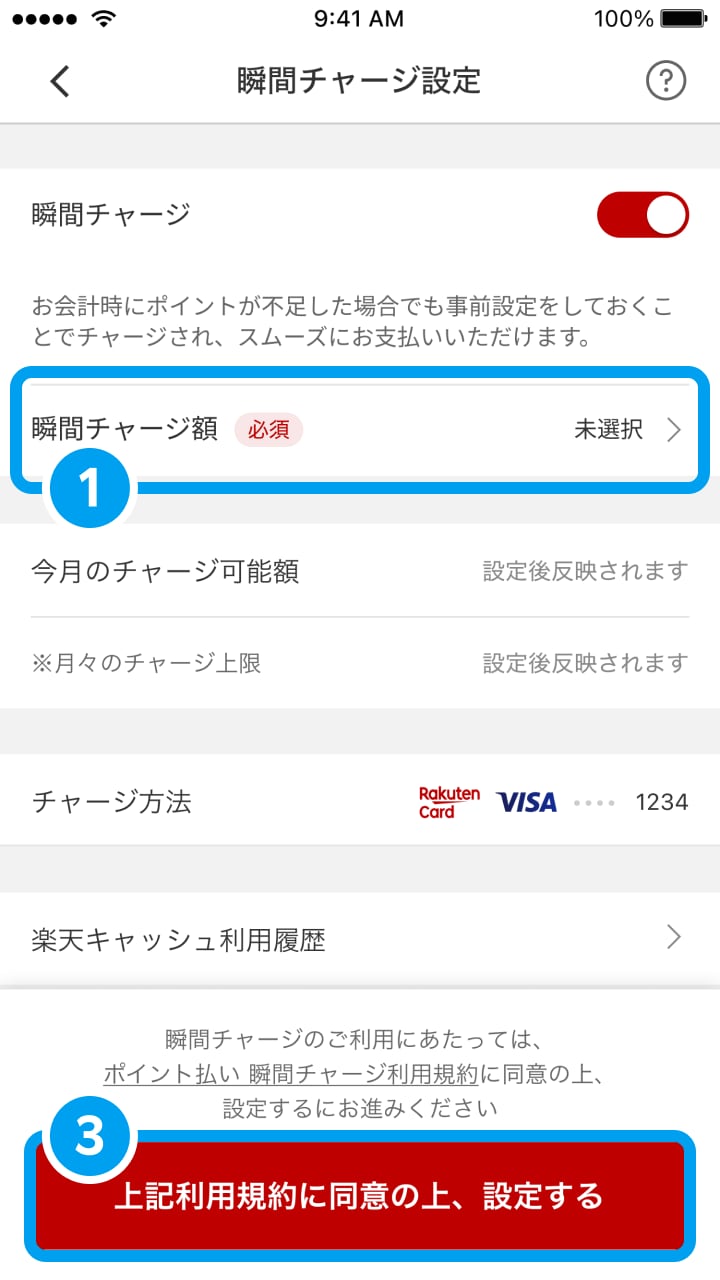Open the help question mark icon
Image resolution: width=720 pixels, height=1280 pixels.
[x=666, y=81]
